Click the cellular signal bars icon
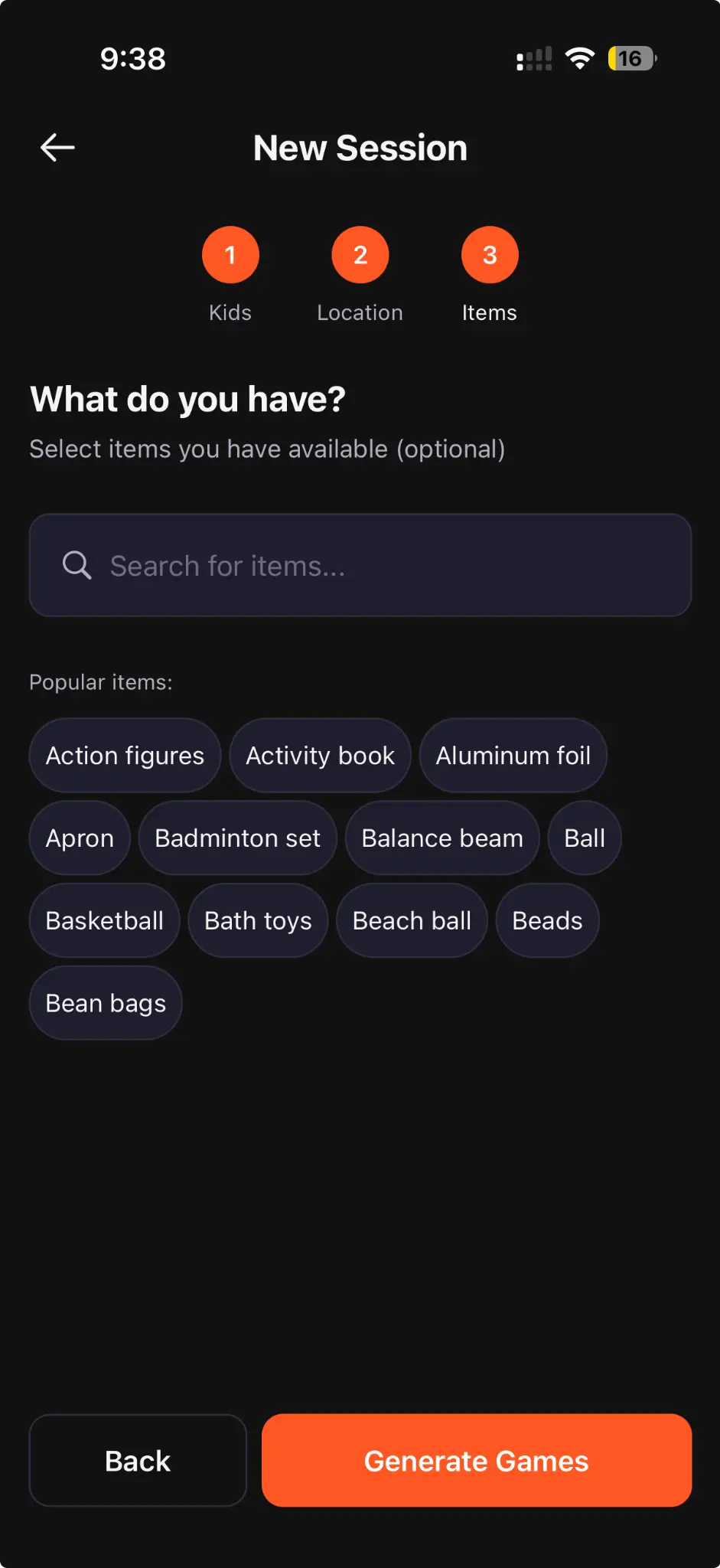The image size is (720, 1568). (533, 57)
